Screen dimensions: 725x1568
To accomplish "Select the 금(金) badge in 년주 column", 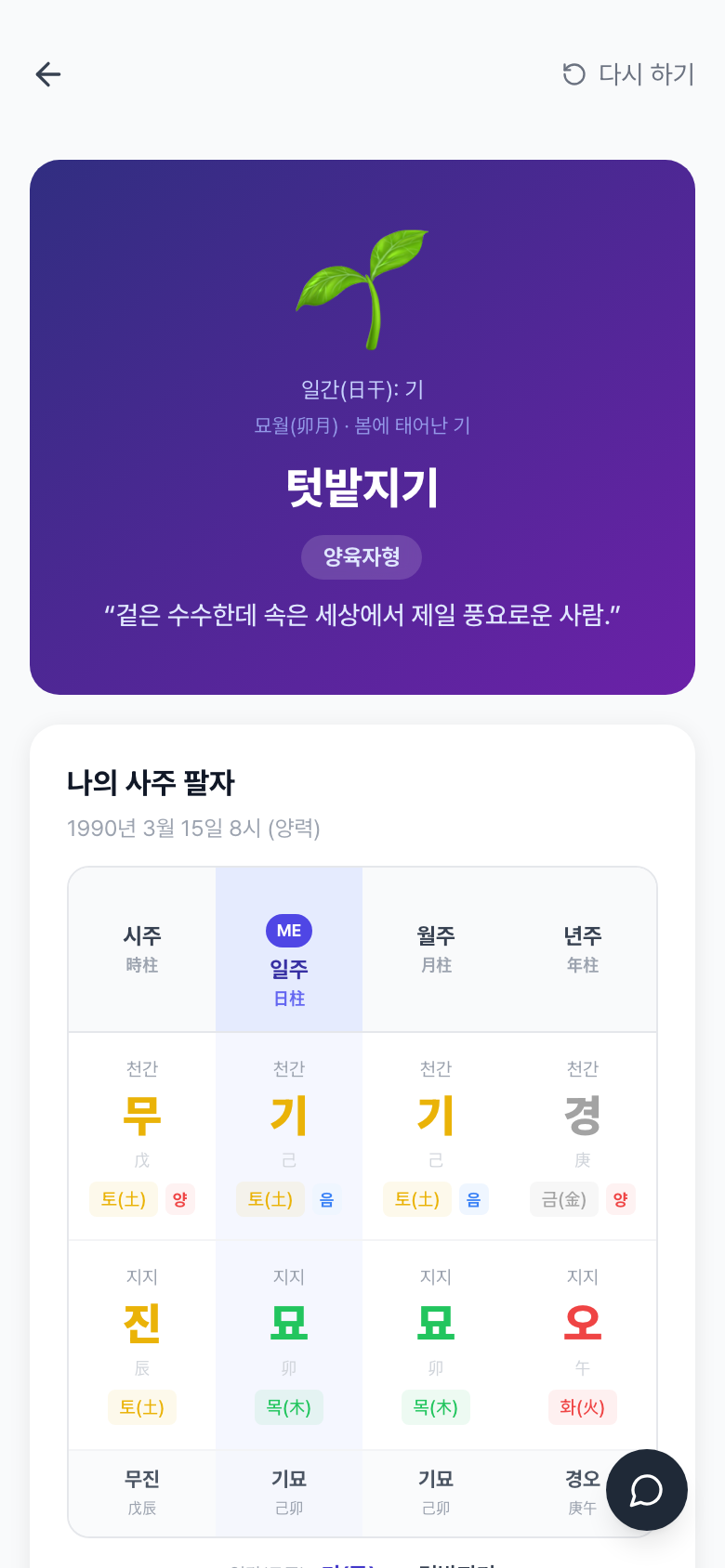I will [x=564, y=1199].
